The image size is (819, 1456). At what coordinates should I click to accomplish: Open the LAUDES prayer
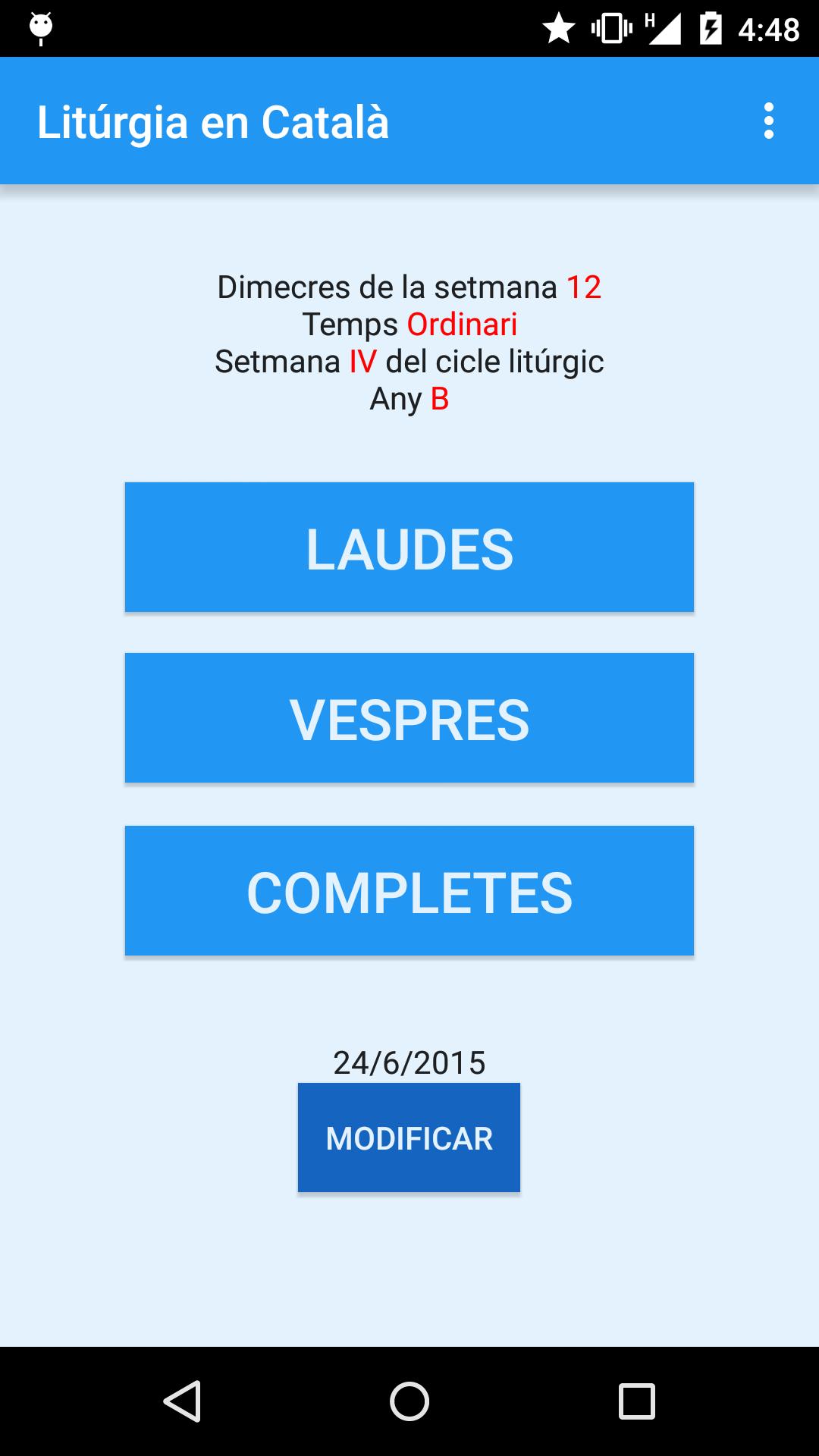tap(409, 548)
